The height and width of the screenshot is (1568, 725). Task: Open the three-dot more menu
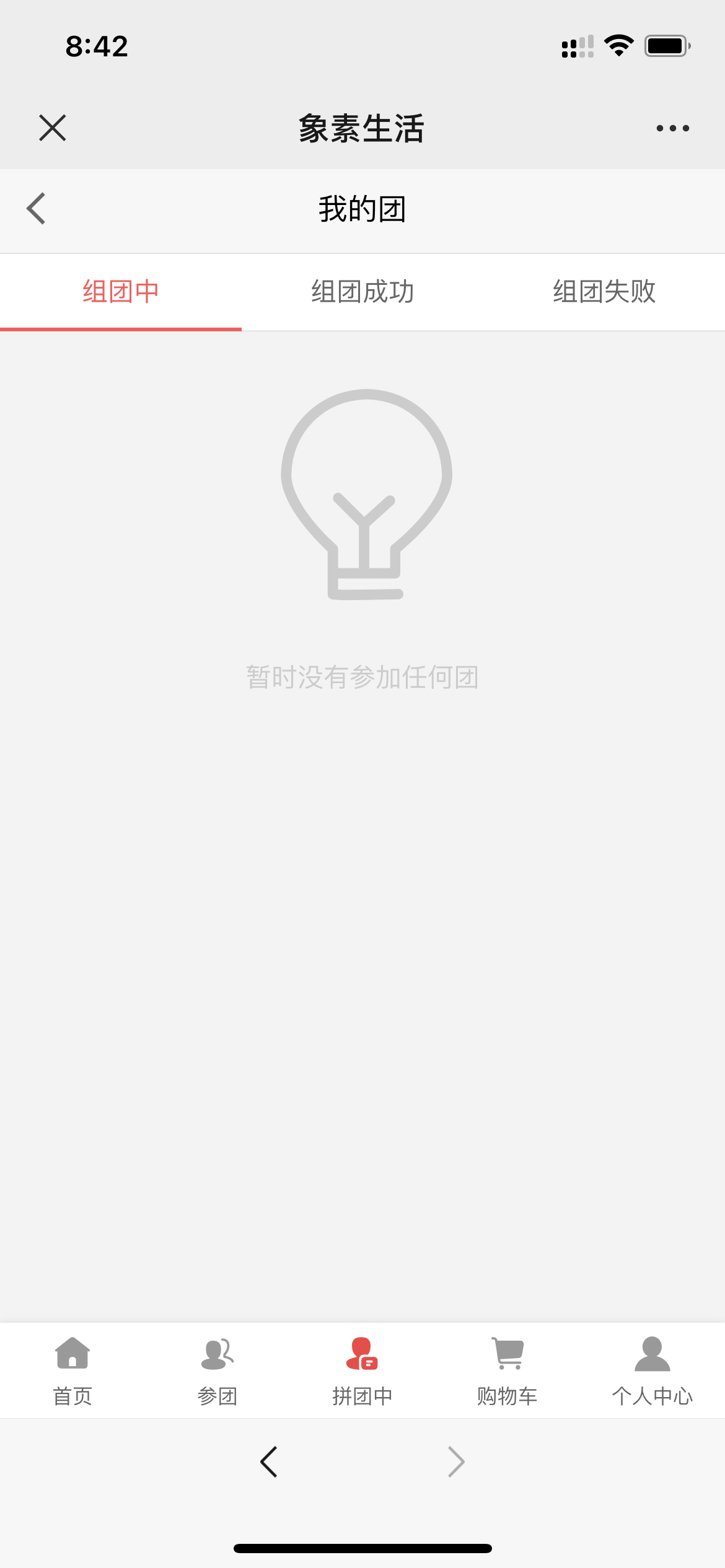(x=672, y=128)
